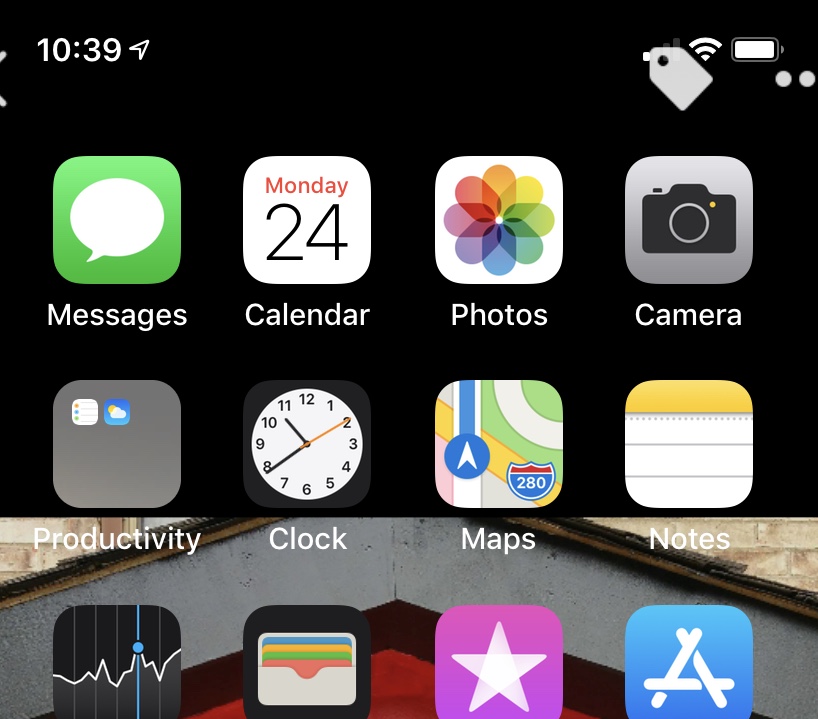Open the iTunes Store star icon
Viewport: 818px width, 719px height.
coord(498,662)
